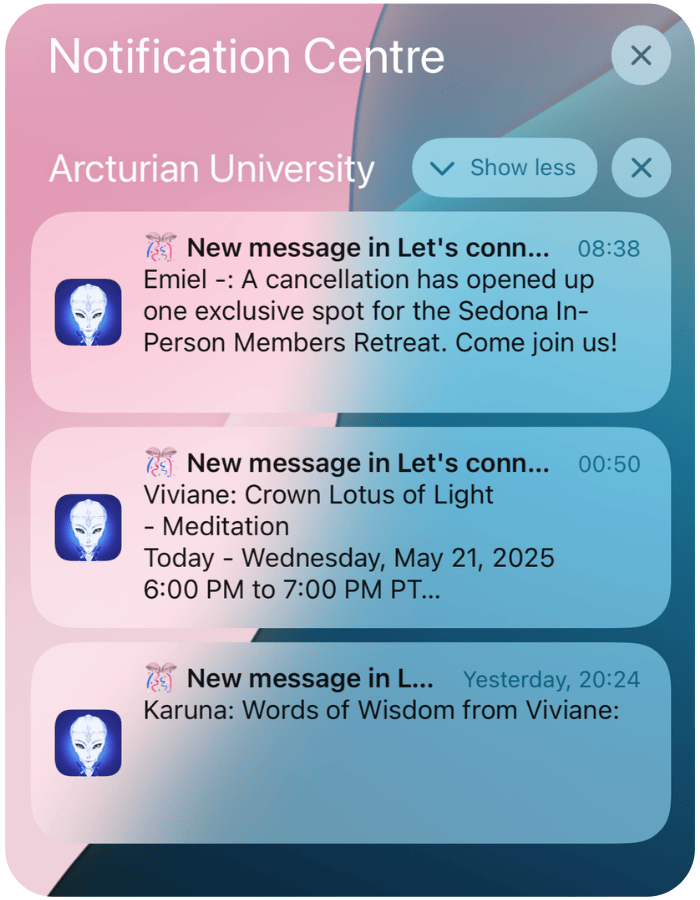The image size is (700, 900).
Task: Collapse the group with Show less
Action: pos(504,168)
